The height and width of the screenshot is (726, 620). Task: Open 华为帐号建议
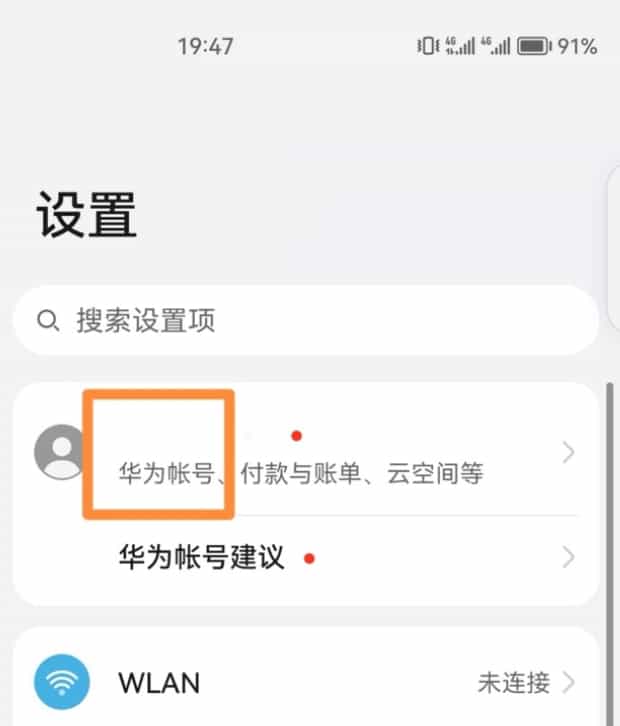(300, 557)
